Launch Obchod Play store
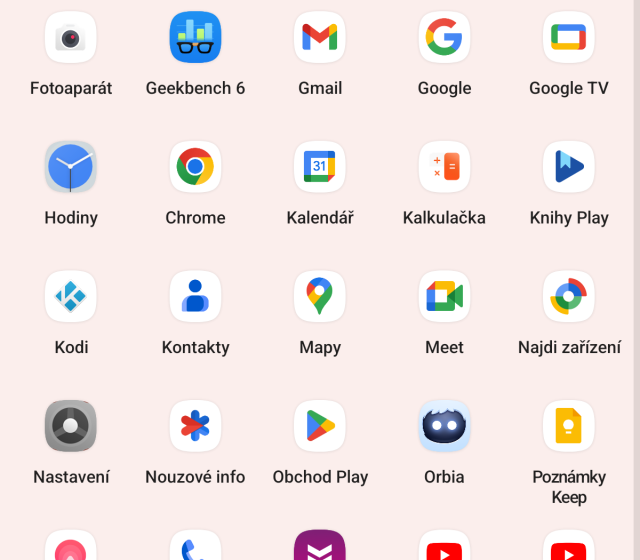This screenshot has width=640, height=560. coord(320,427)
